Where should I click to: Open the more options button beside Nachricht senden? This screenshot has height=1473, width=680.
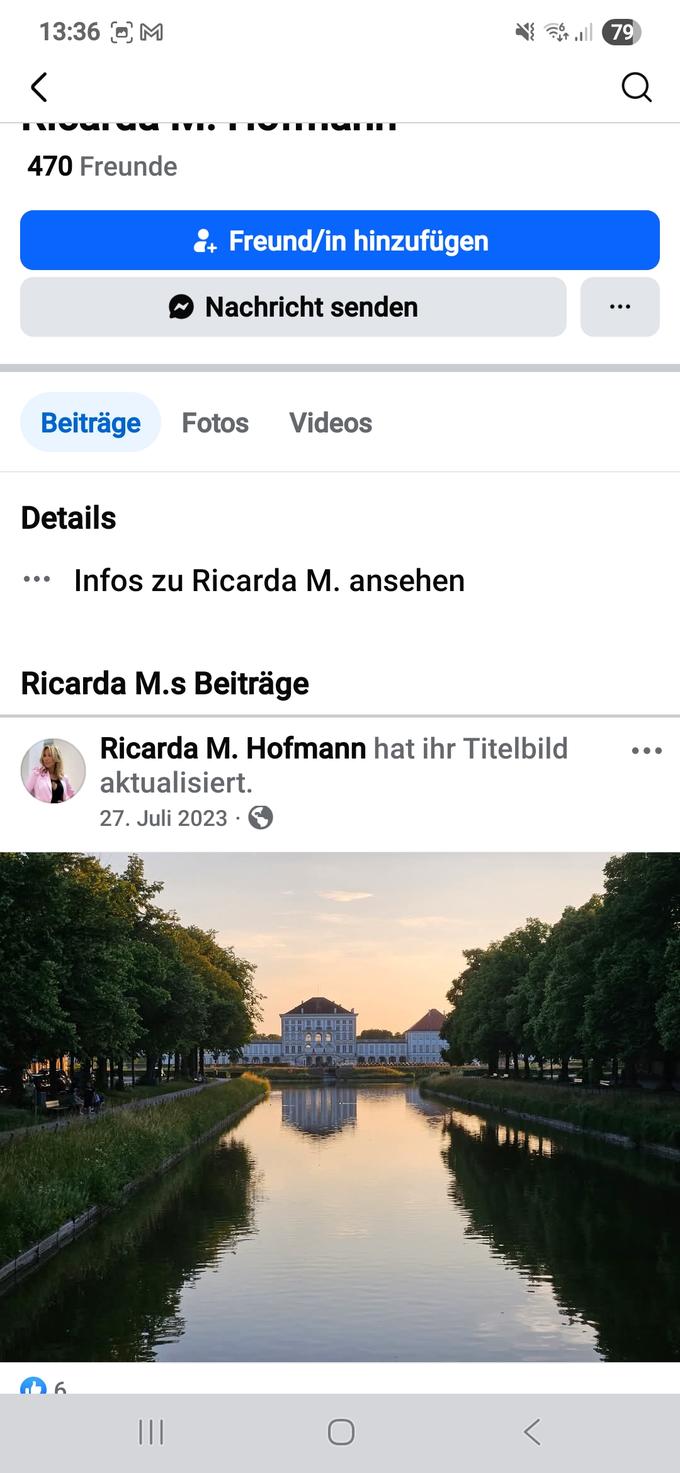coord(620,307)
